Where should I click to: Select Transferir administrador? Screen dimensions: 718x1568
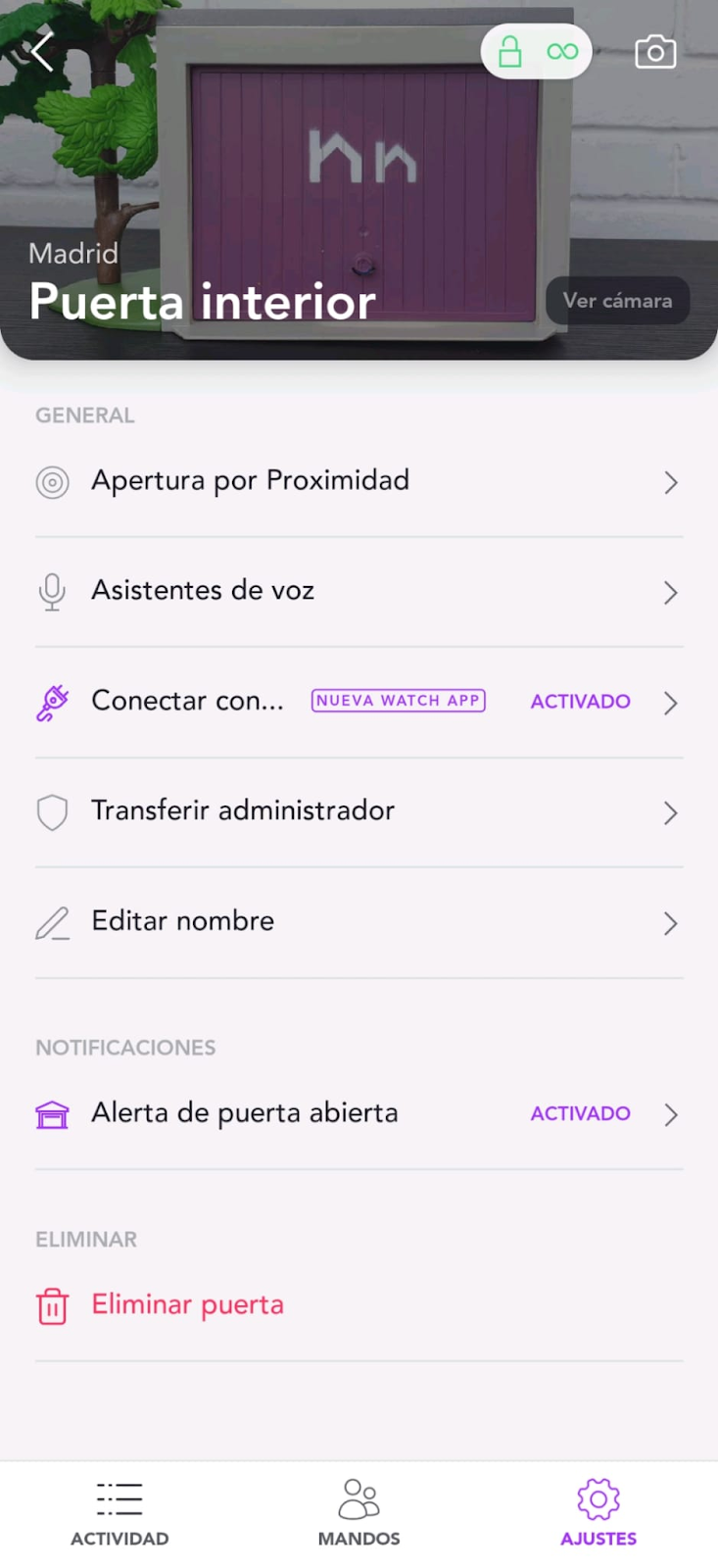(359, 811)
